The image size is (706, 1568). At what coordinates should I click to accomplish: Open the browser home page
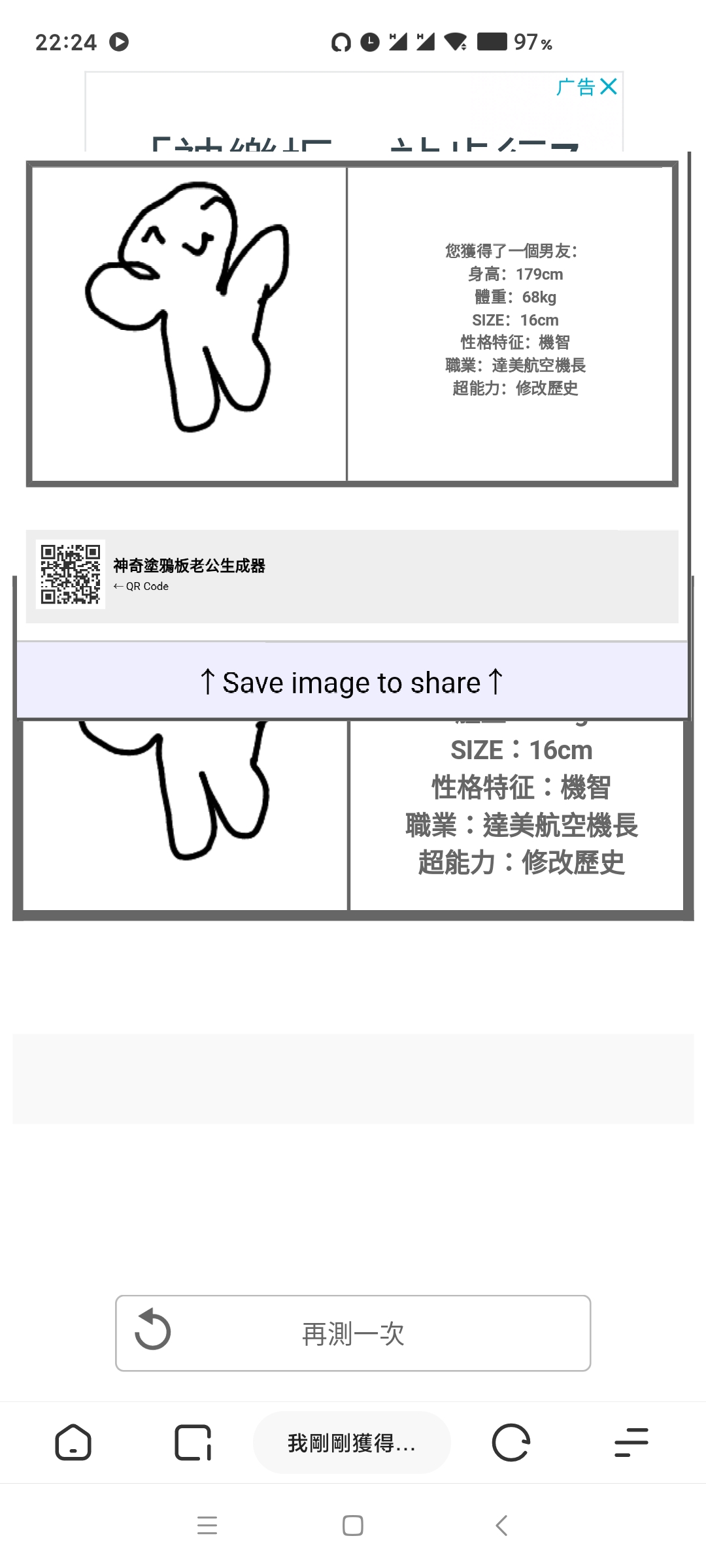73,1443
